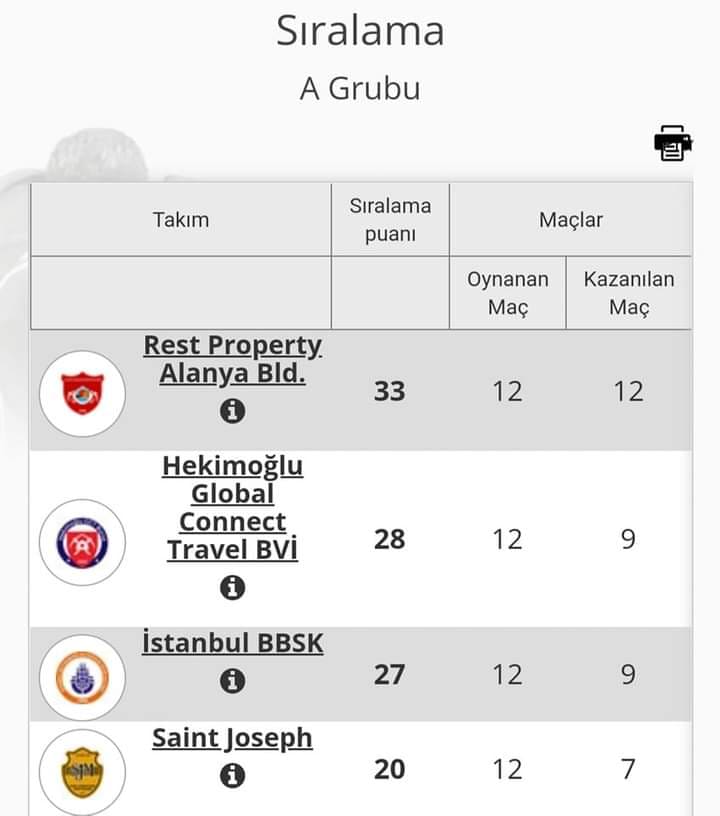The height and width of the screenshot is (816, 720).
Task: Select the Sıralama puanı column header
Action: (389, 218)
